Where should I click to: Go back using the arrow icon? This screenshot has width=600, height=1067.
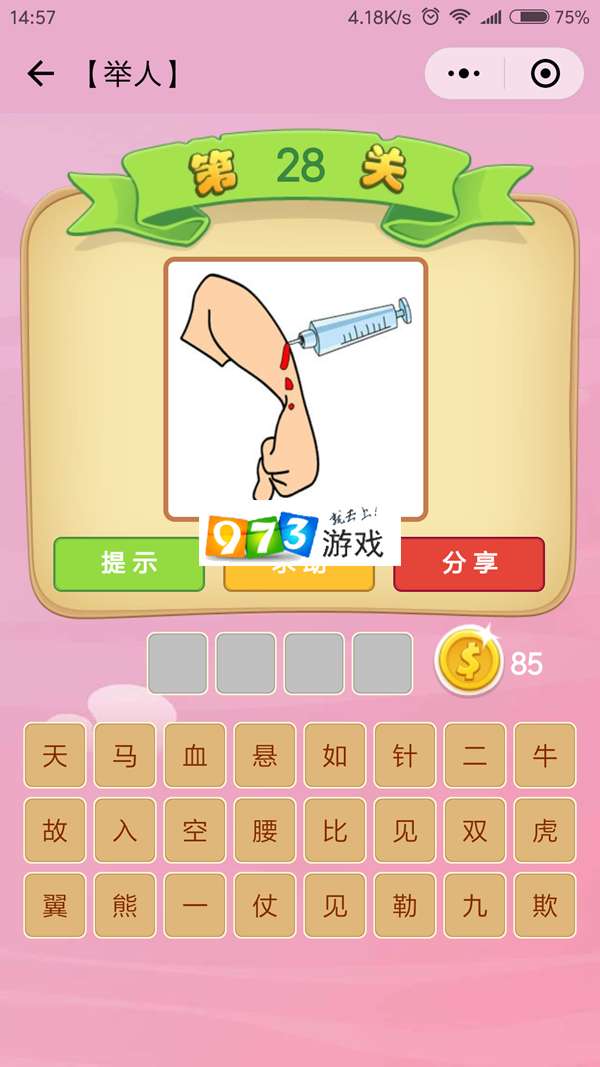pos(40,74)
